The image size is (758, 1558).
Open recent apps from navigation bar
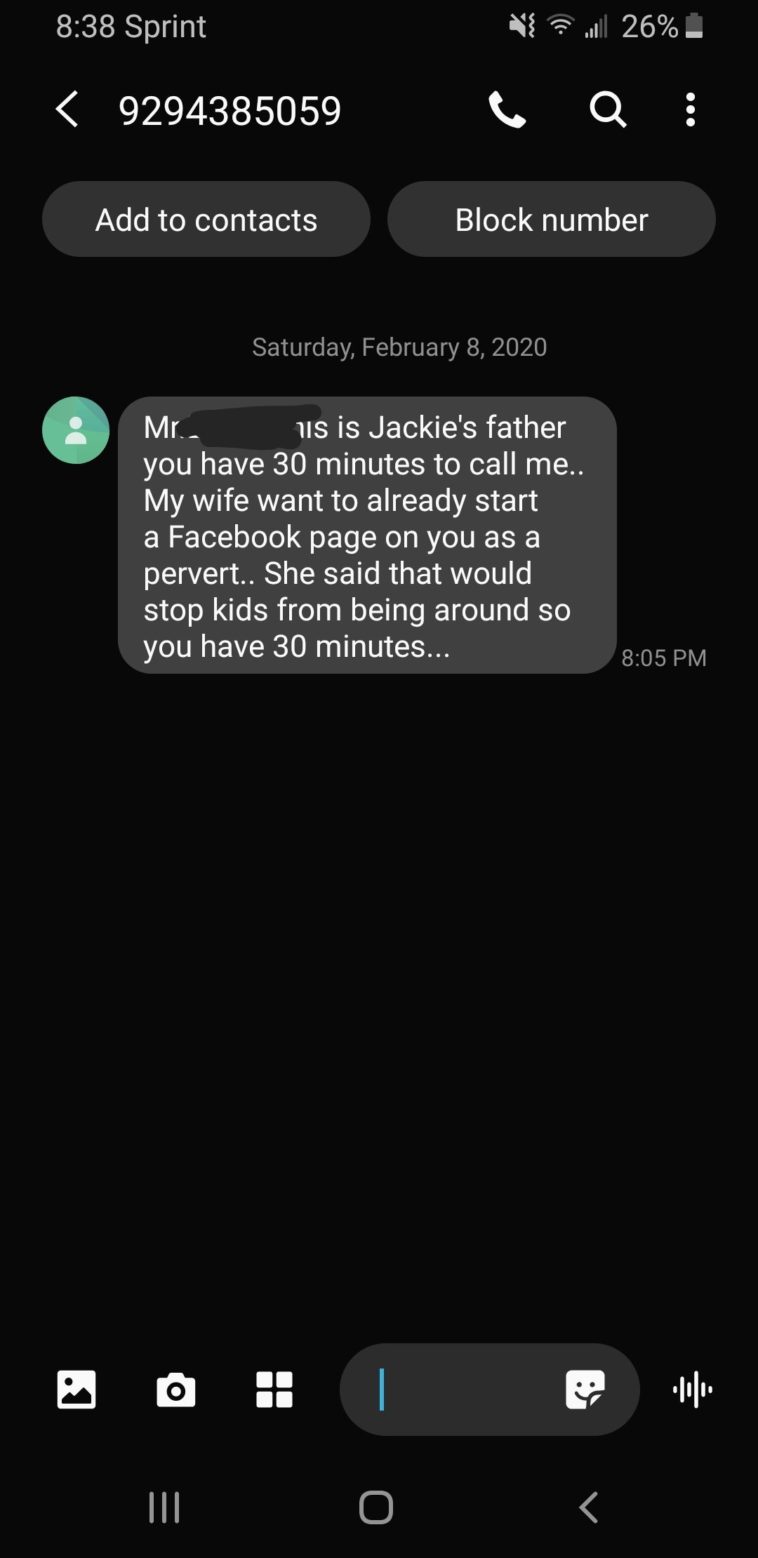164,1507
